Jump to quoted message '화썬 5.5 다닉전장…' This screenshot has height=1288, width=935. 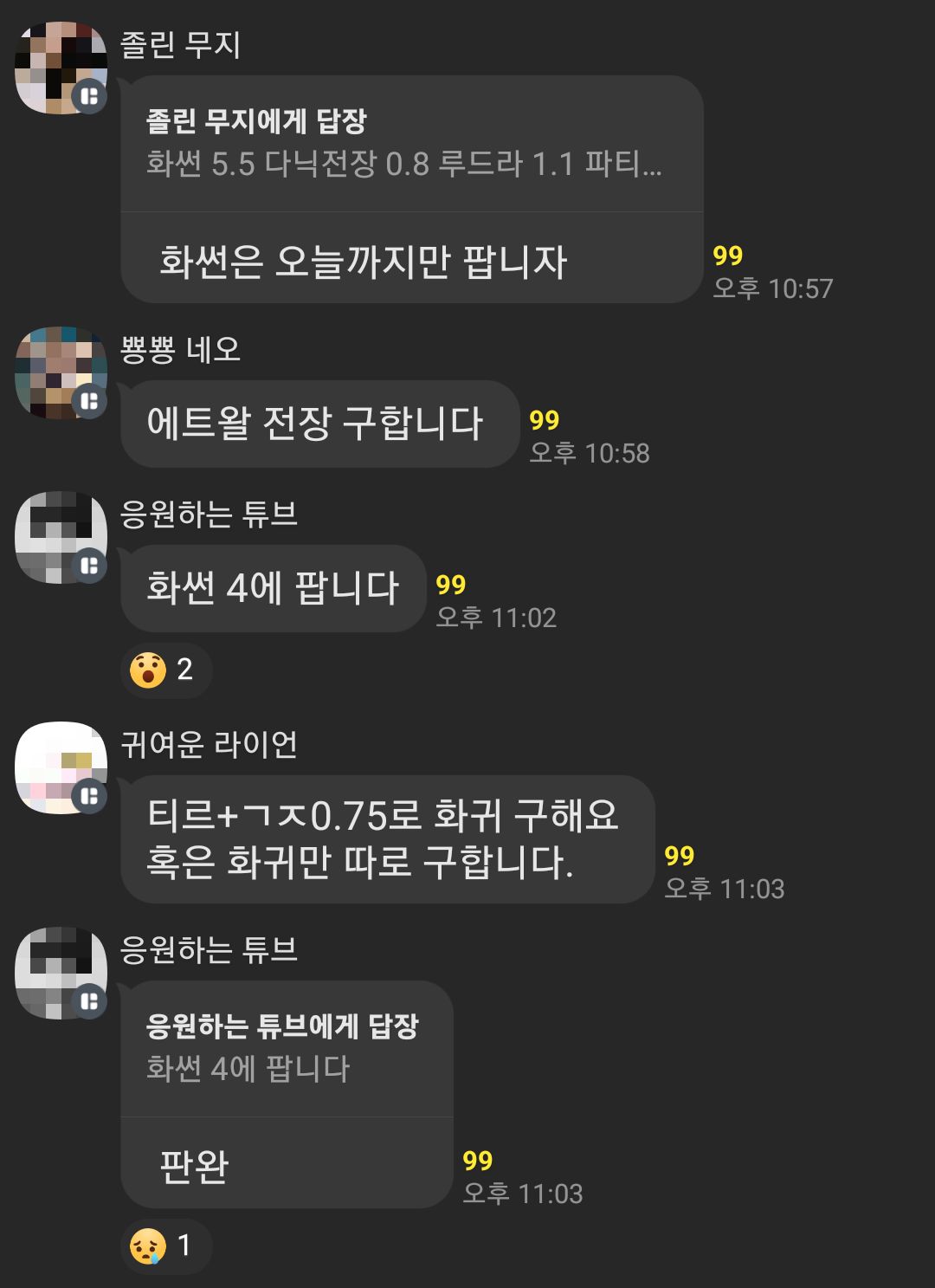pyautogui.click(x=403, y=144)
